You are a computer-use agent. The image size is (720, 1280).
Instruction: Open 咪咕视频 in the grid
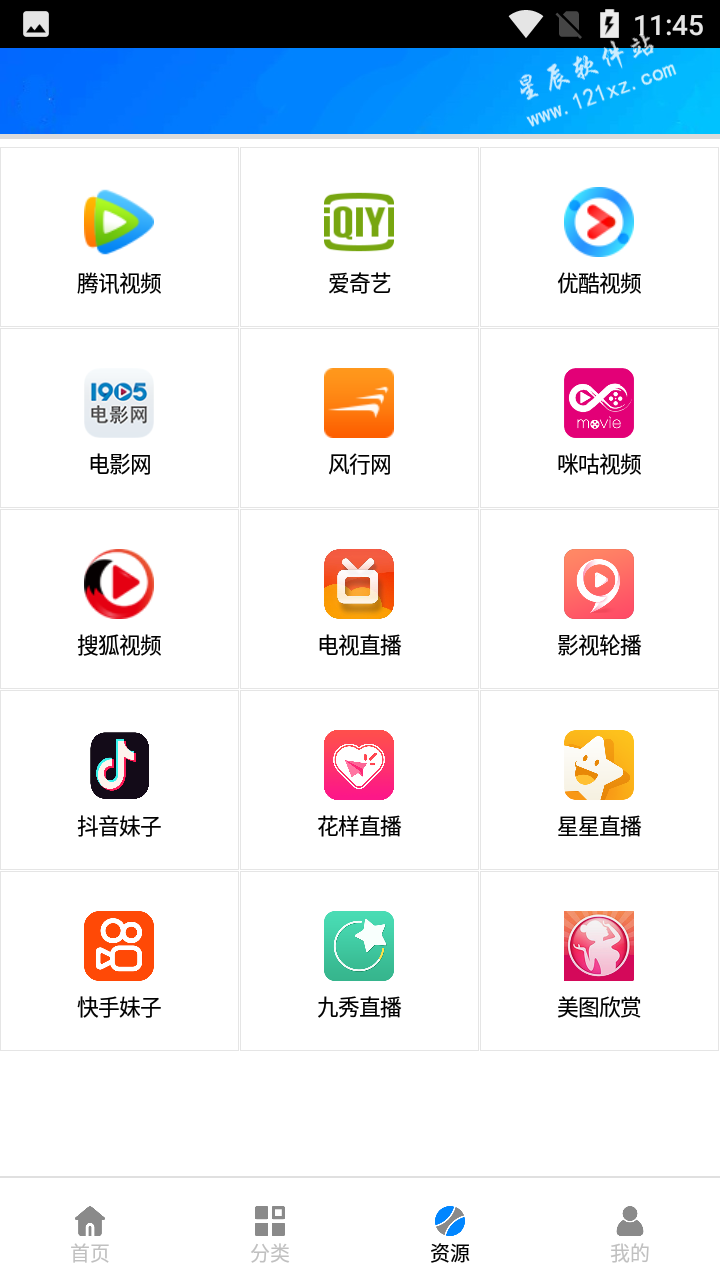click(x=599, y=419)
